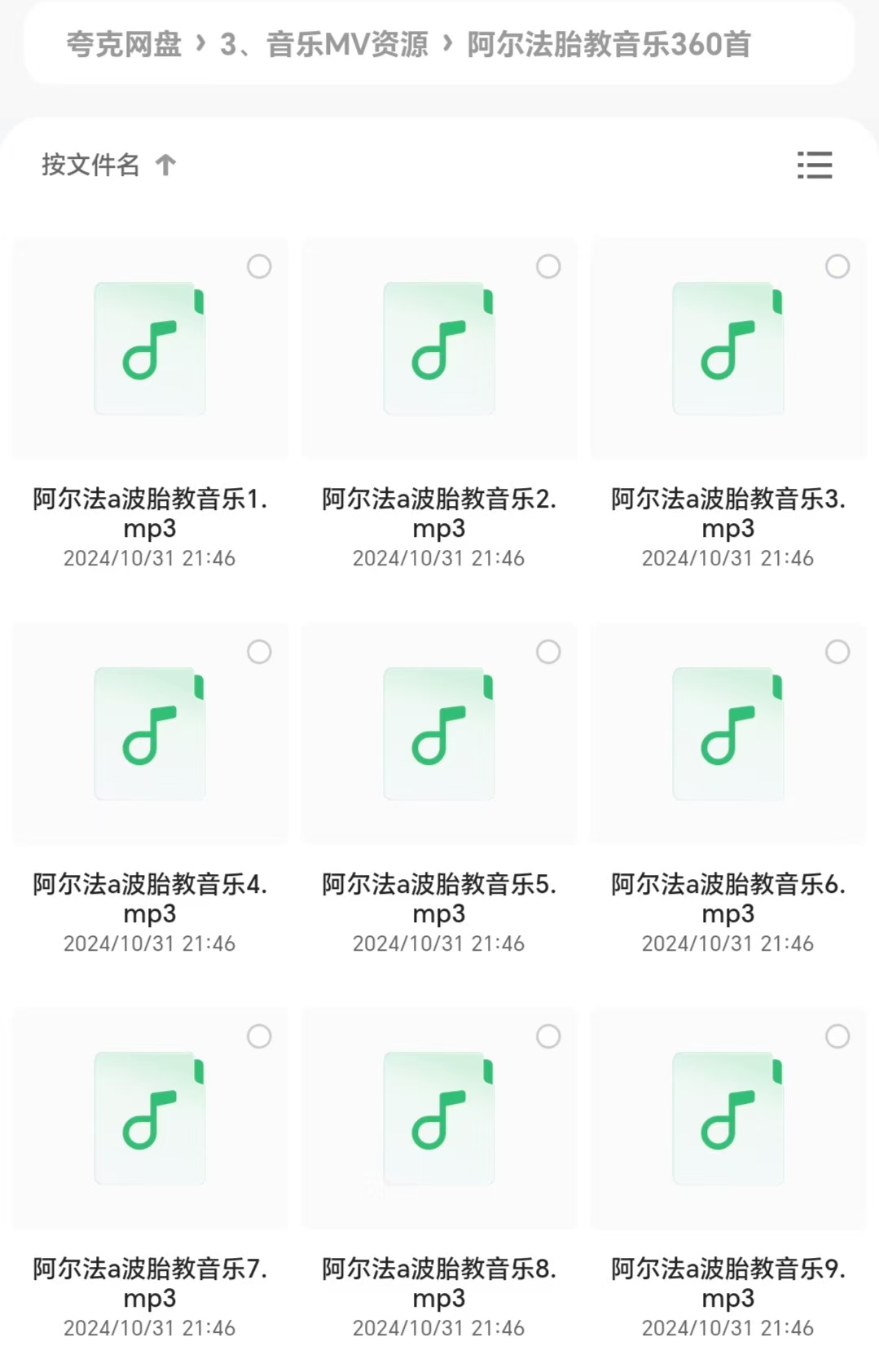
Task: Open the 阿尔法a波胎教音乐8.mp3 file
Action: pos(439,1119)
